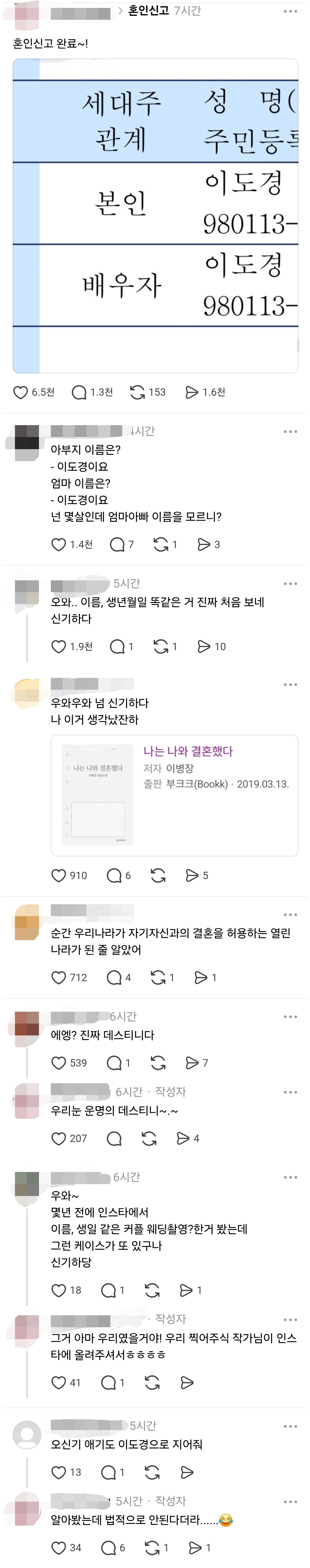
Task: Repost the 몇년 전에 인스타에서 comment
Action: click(x=152, y=1290)
